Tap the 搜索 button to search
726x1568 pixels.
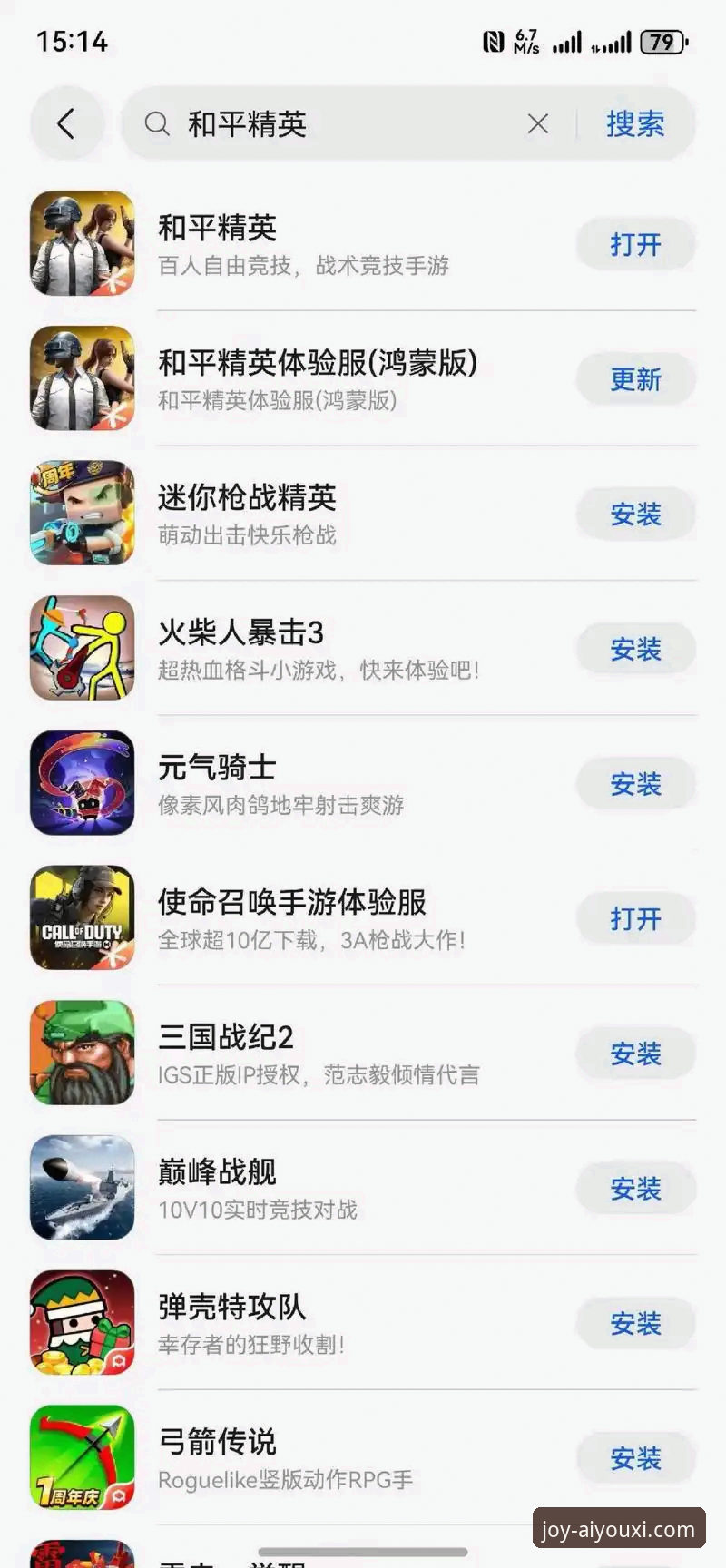(636, 124)
